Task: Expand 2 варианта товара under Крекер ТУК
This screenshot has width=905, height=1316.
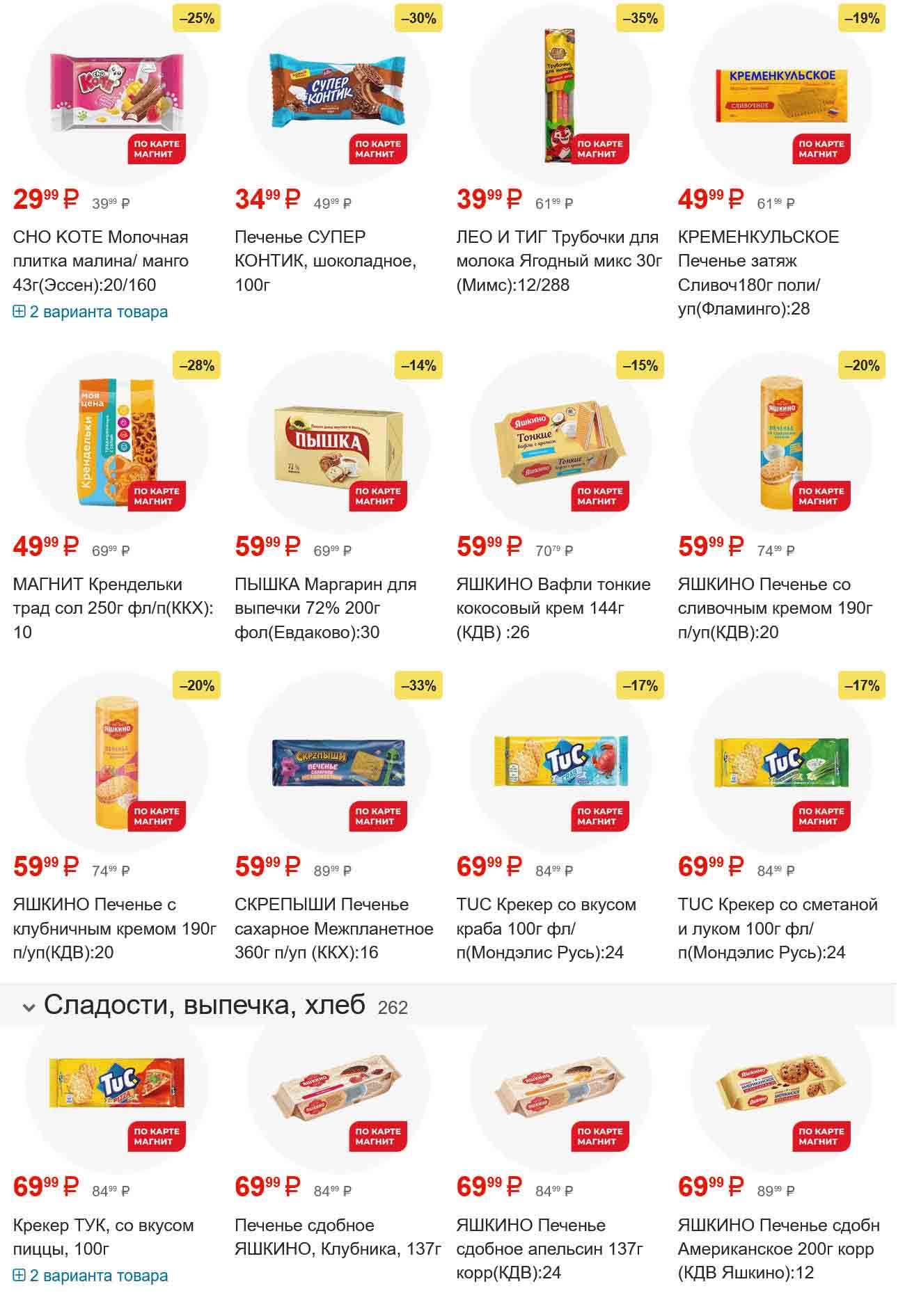Action: 90,1276
